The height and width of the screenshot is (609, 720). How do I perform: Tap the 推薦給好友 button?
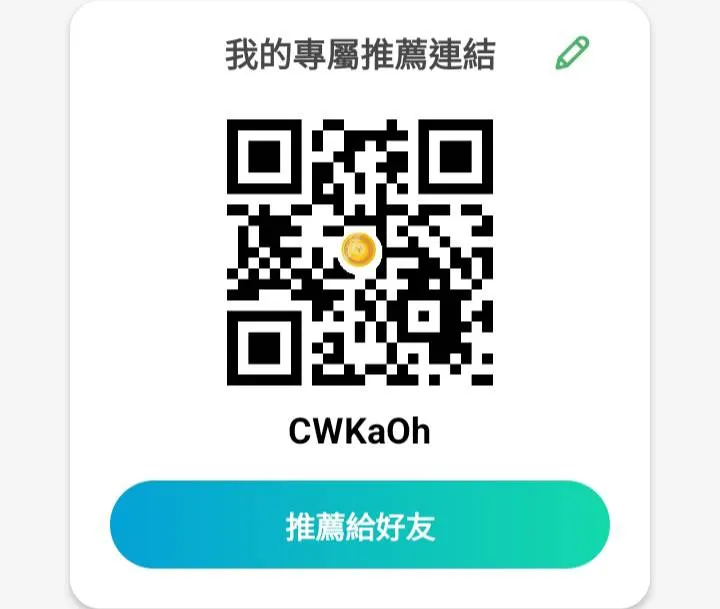[360, 525]
